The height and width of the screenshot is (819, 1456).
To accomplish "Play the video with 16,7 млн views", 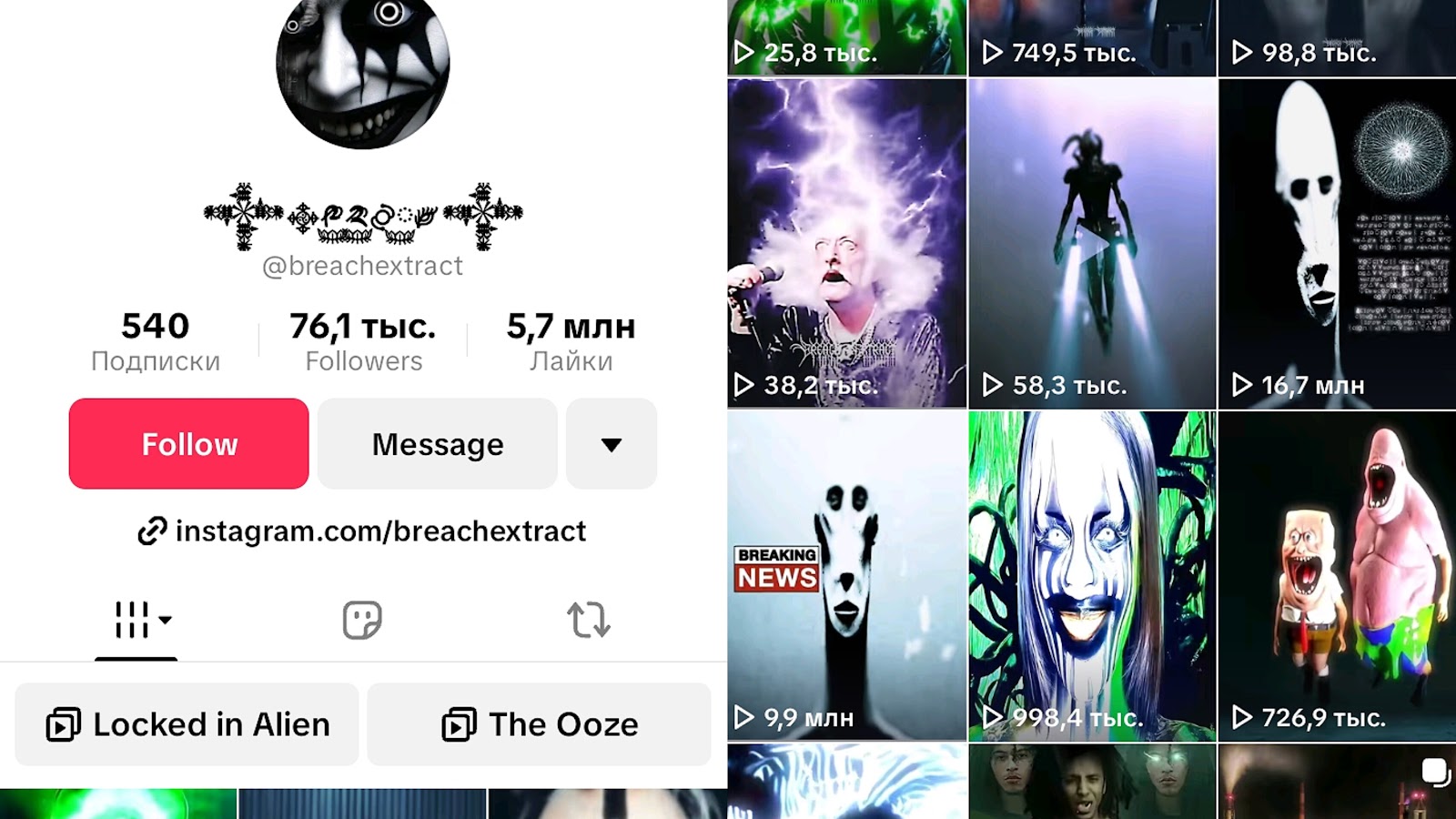I will pos(1336,243).
